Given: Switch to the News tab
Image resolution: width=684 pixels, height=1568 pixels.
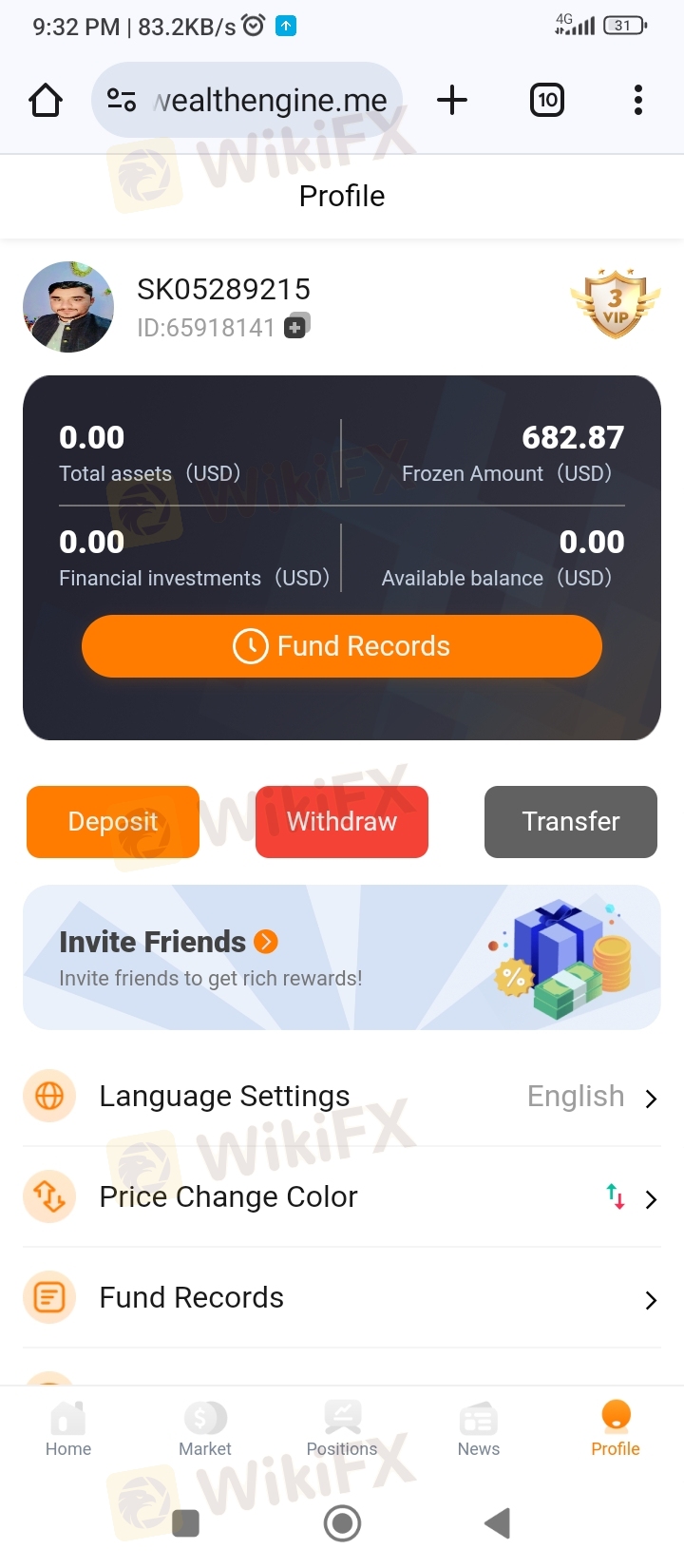Looking at the screenshot, I should click(x=479, y=1429).
